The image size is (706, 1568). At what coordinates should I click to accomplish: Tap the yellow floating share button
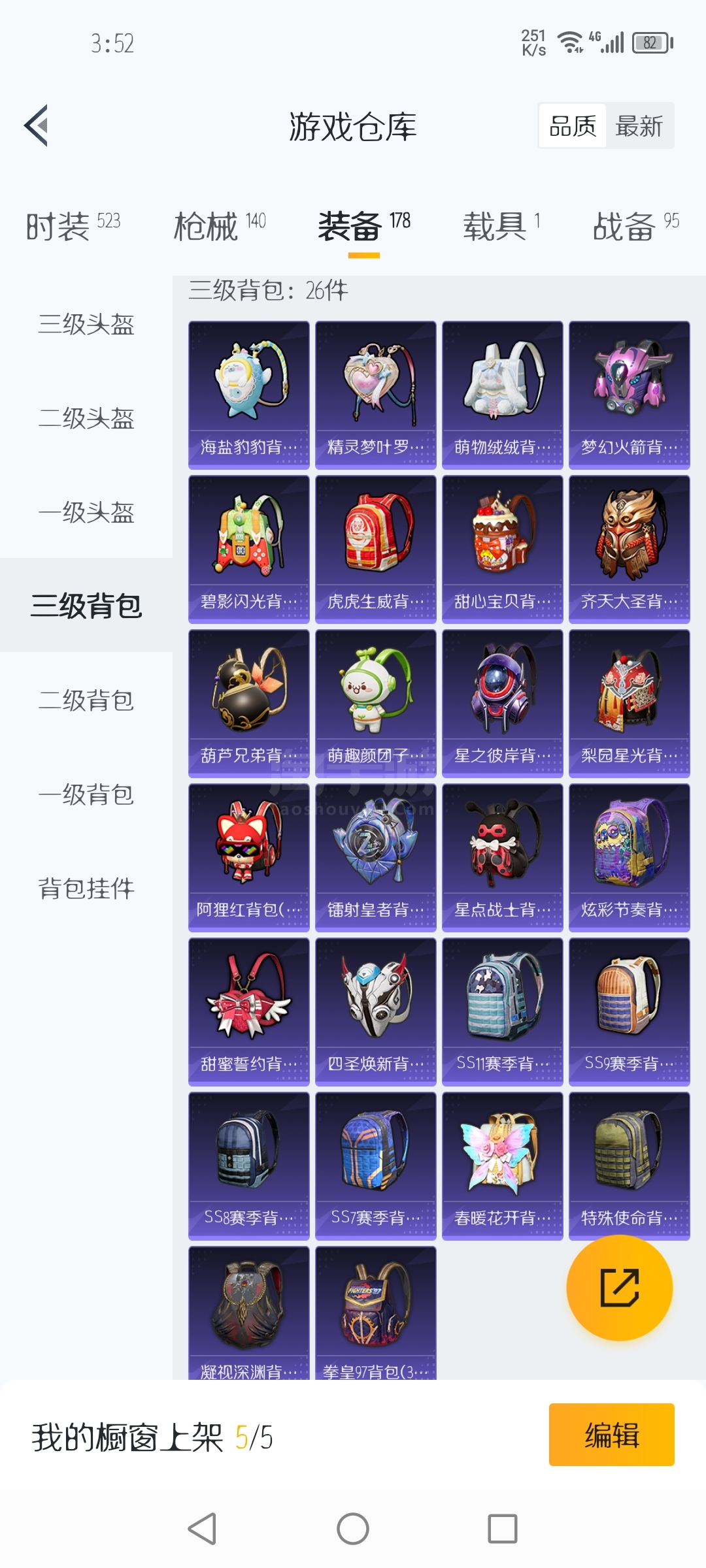point(619,1288)
